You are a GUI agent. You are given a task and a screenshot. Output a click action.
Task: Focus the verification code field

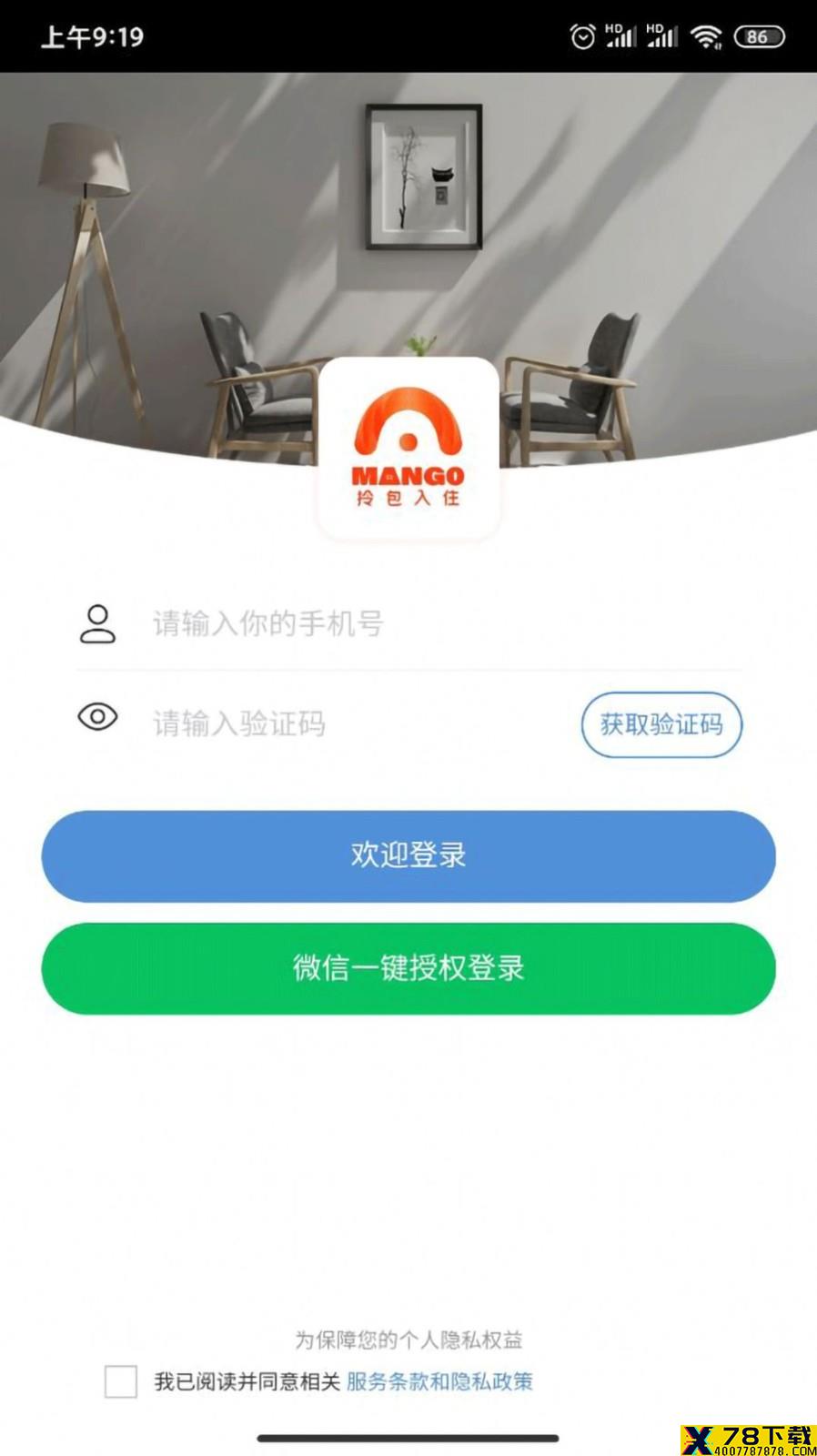click(x=359, y=724)
